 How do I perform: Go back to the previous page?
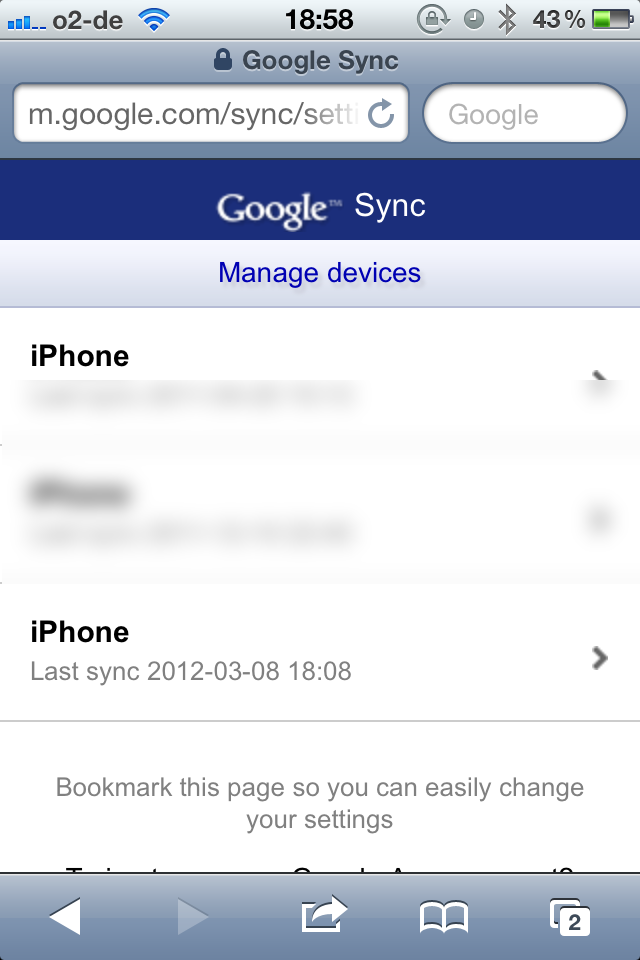tap(64, 916)
